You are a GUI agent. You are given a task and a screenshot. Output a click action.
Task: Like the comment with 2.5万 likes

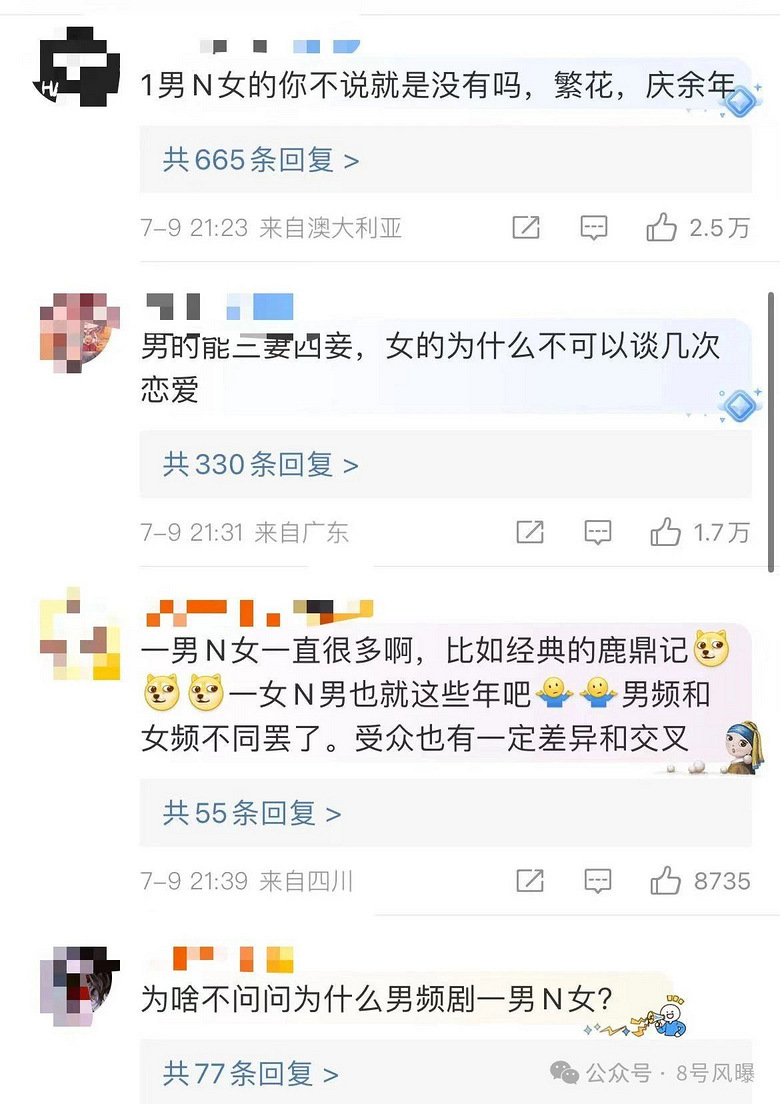[662, 228]
